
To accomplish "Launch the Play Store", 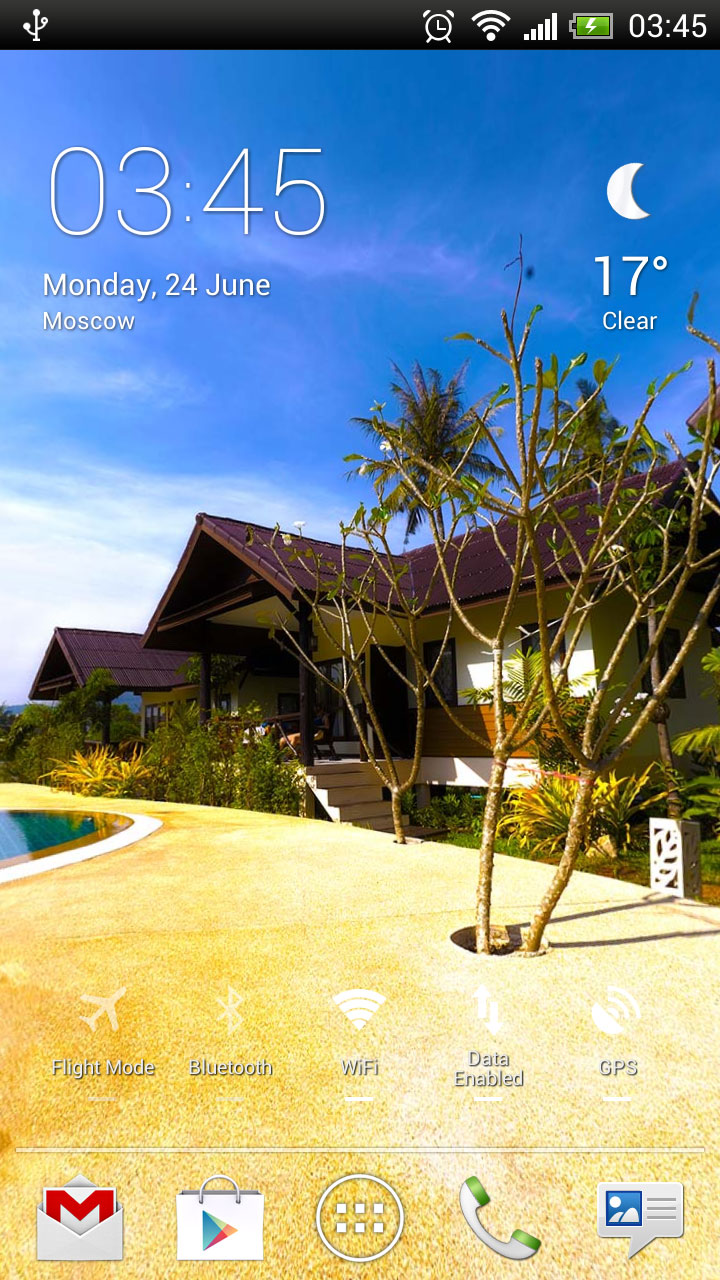I will pos(220,1218).
